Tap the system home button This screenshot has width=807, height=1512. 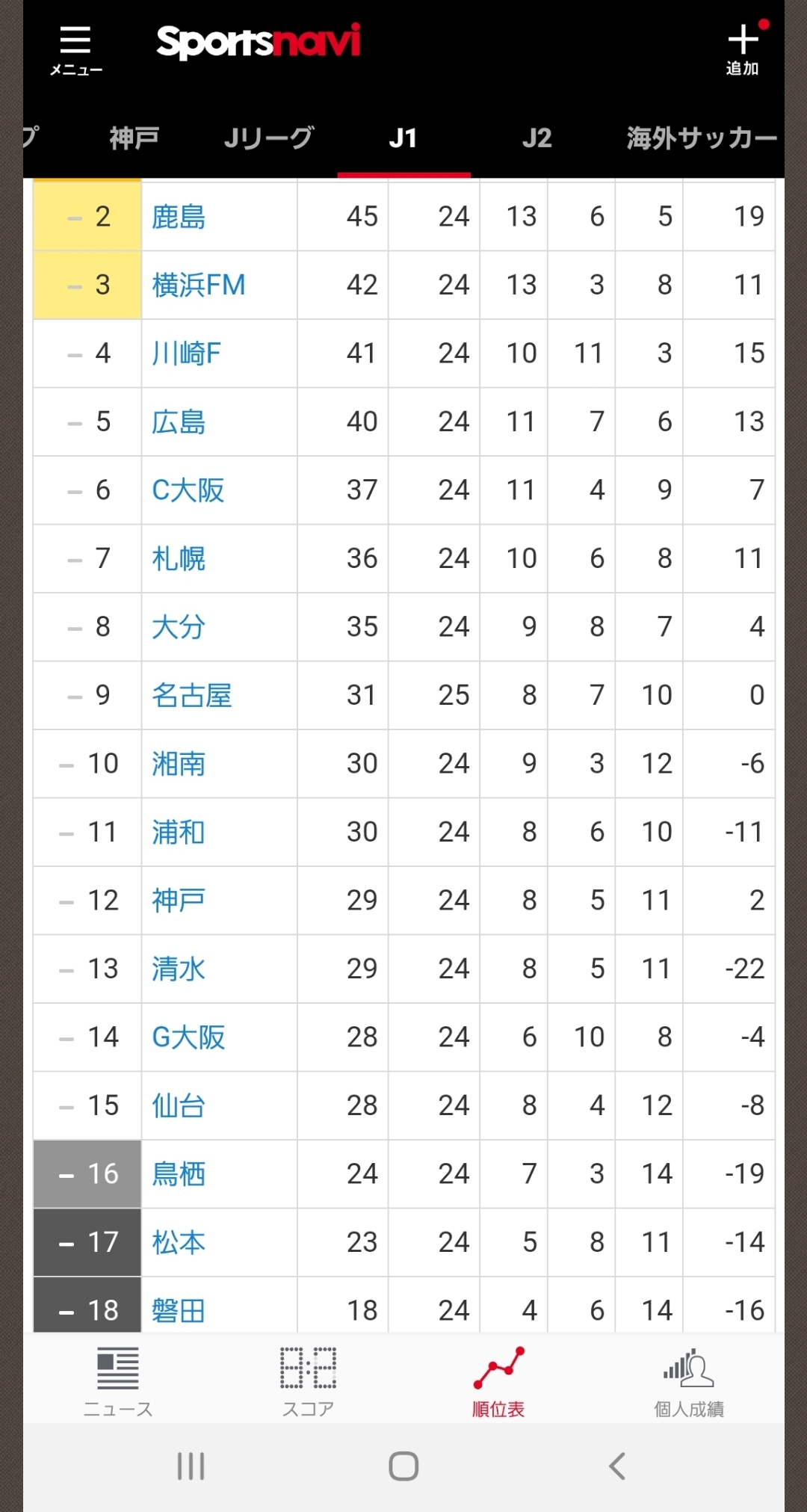[403, 1466]
